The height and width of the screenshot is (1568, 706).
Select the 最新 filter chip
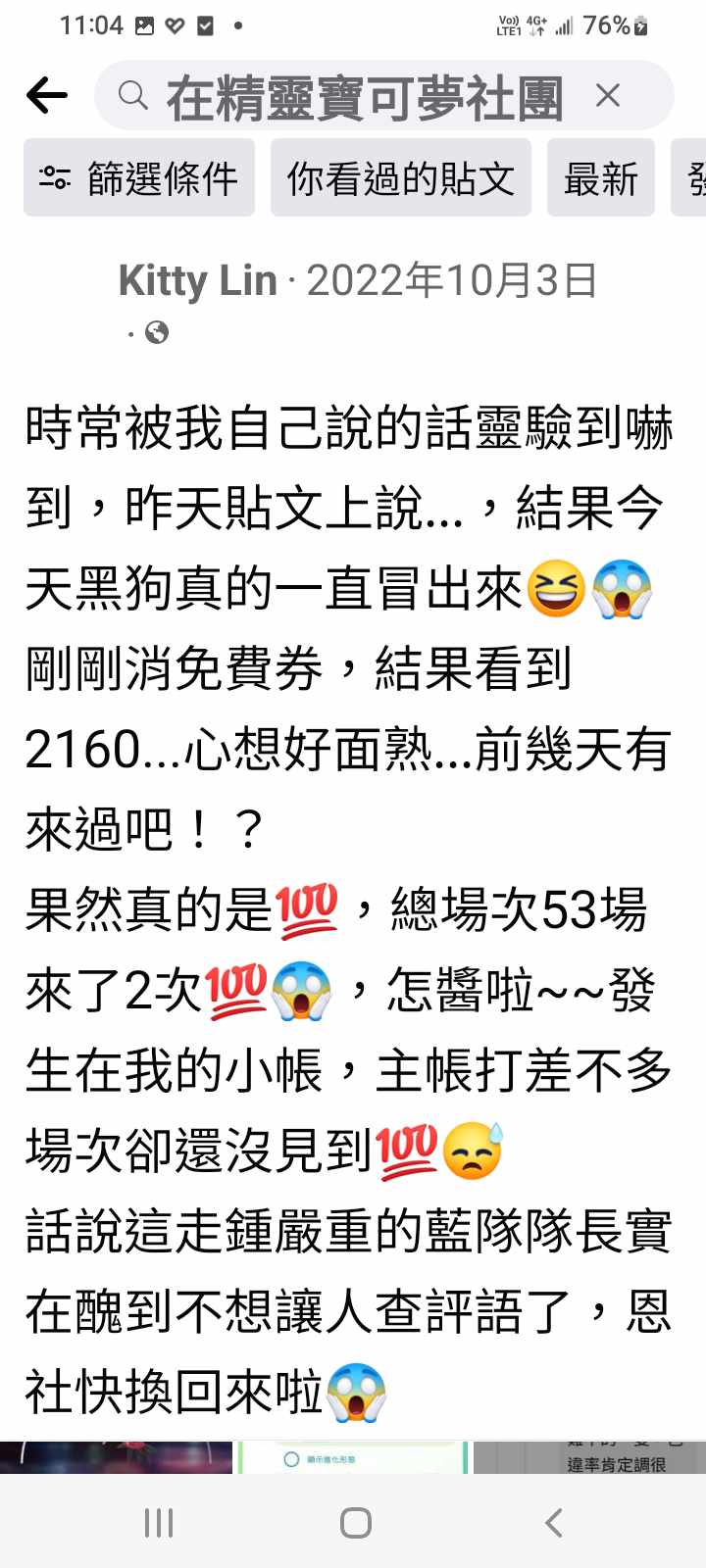tap(600, 177)
